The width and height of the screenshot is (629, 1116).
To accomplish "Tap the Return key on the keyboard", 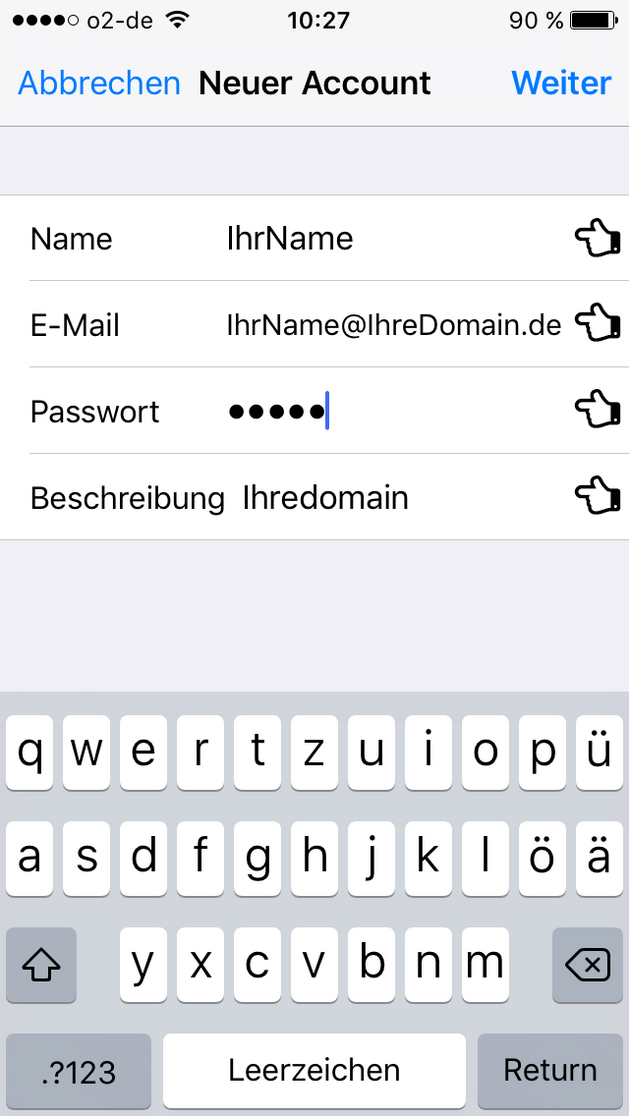I will (550, 1070).
